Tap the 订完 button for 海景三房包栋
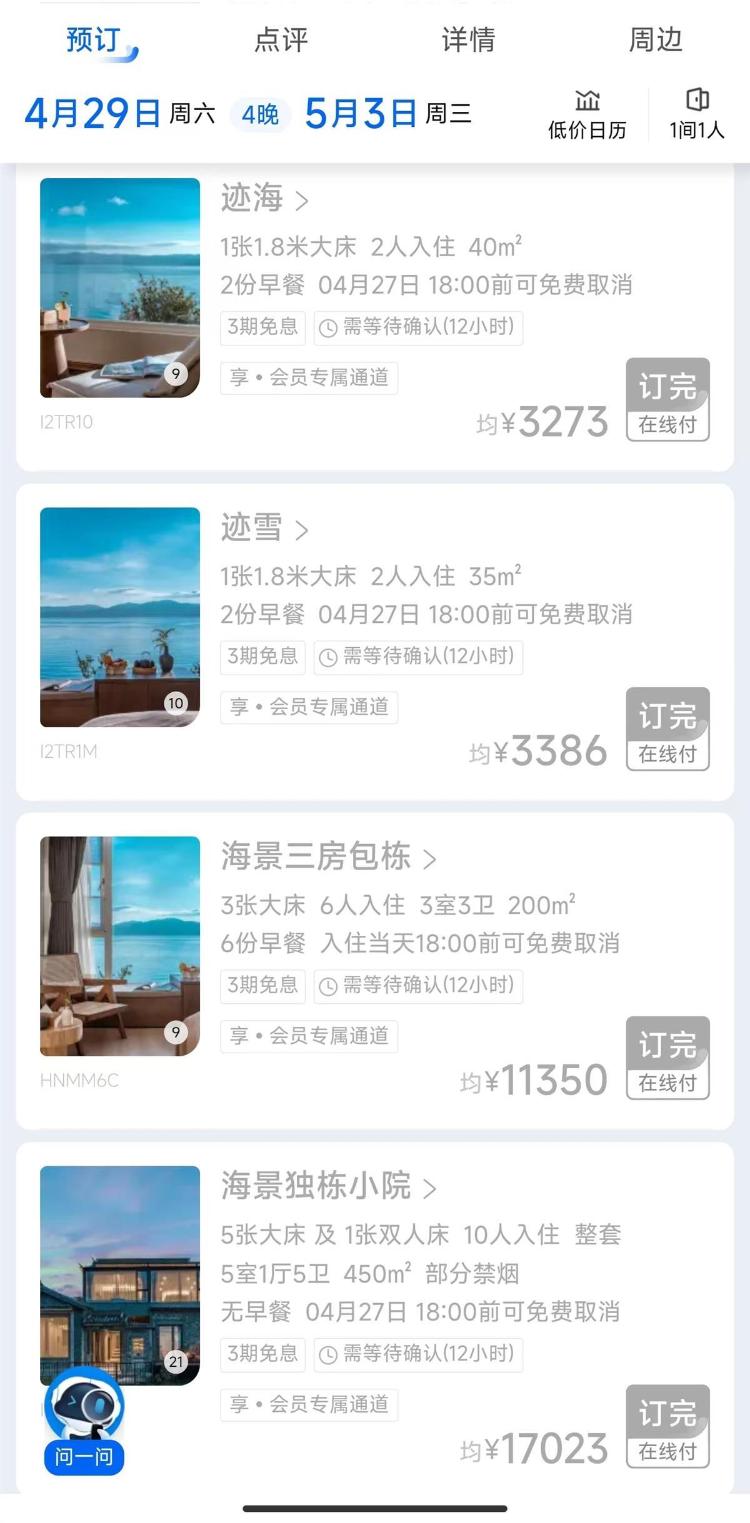Screen dimensions: 750x1523 668,1058
